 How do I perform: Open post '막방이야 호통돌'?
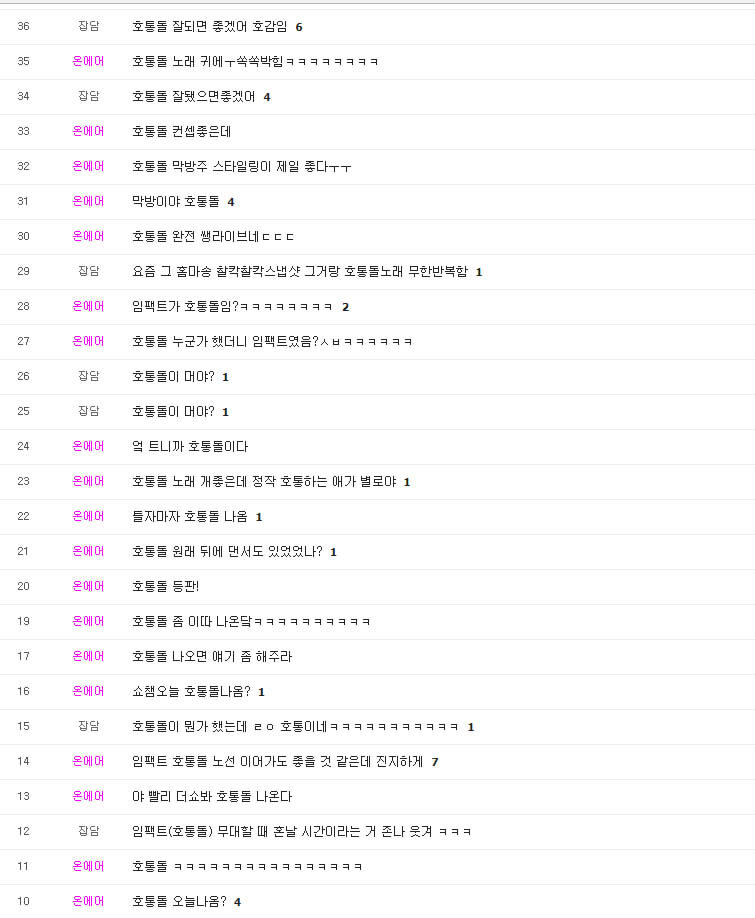point(176,202)
